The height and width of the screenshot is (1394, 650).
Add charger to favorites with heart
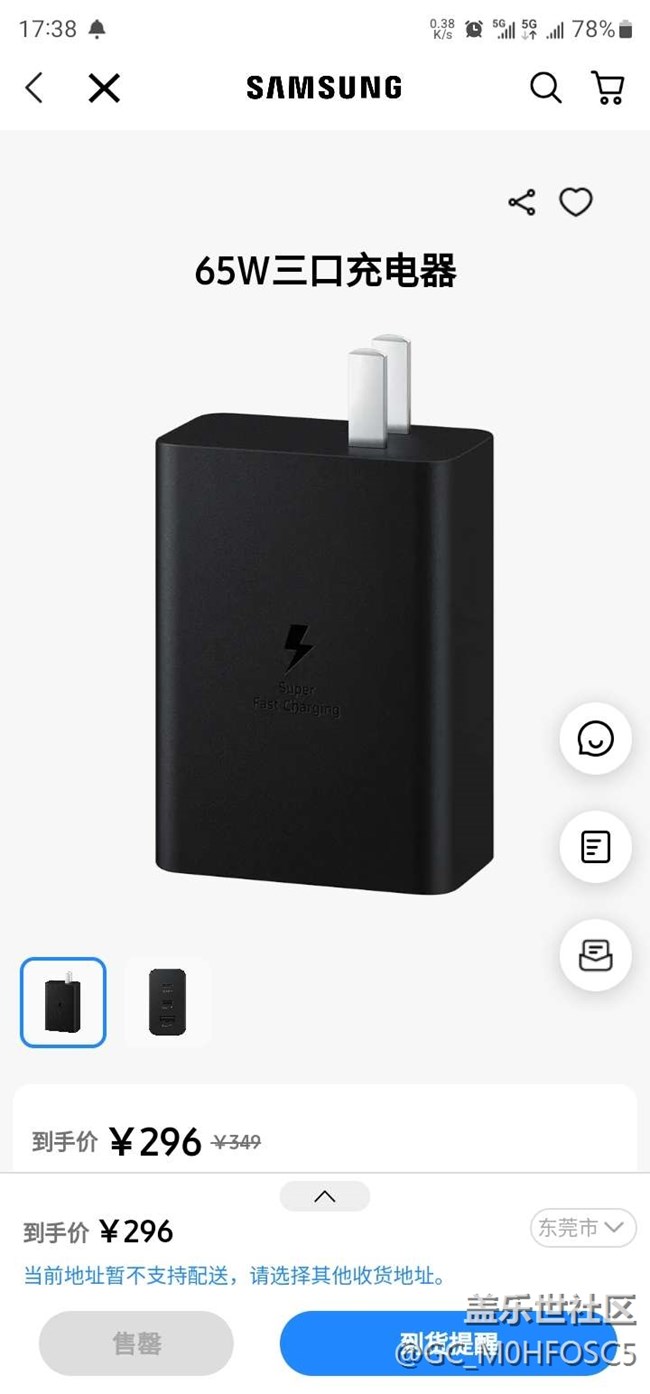(575, 203)
